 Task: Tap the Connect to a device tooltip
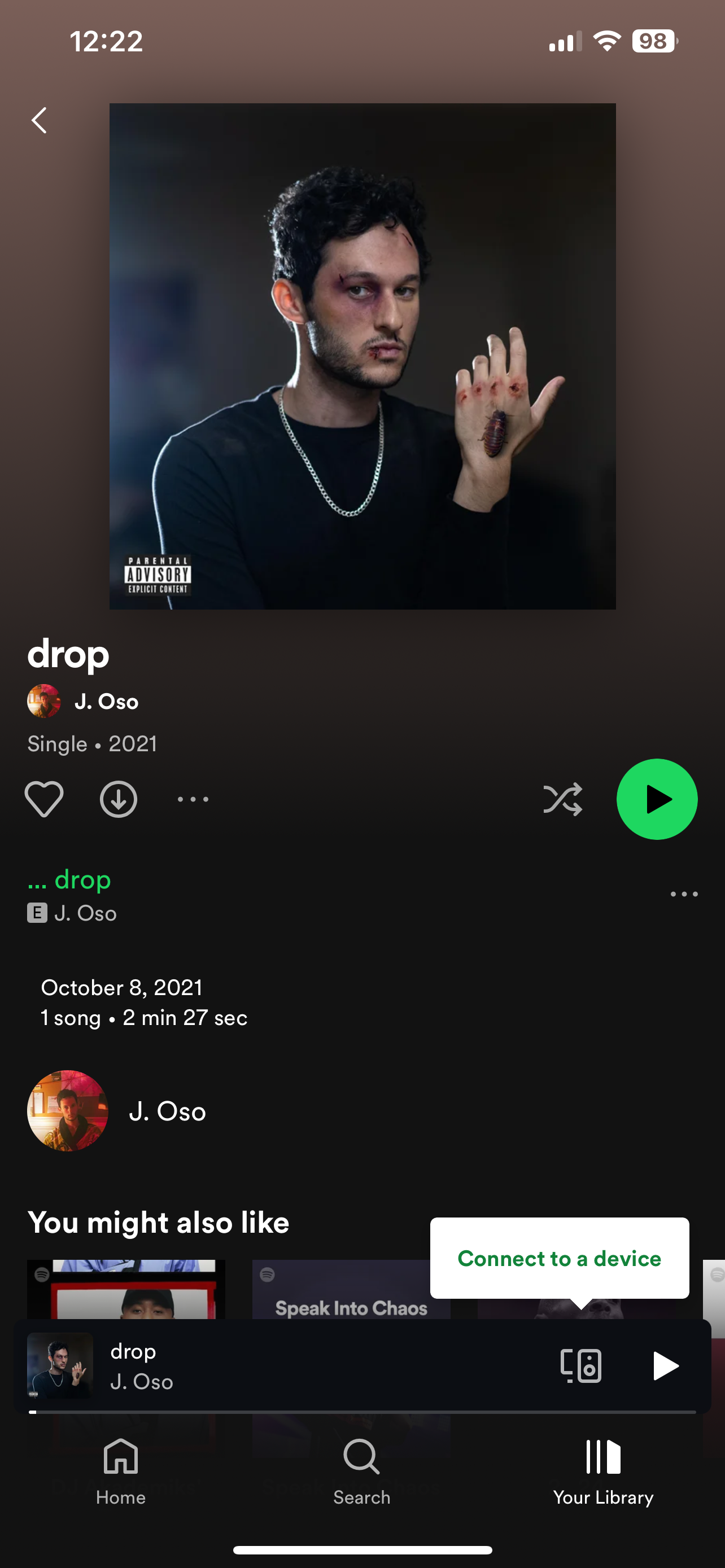tap(560, 1258)
